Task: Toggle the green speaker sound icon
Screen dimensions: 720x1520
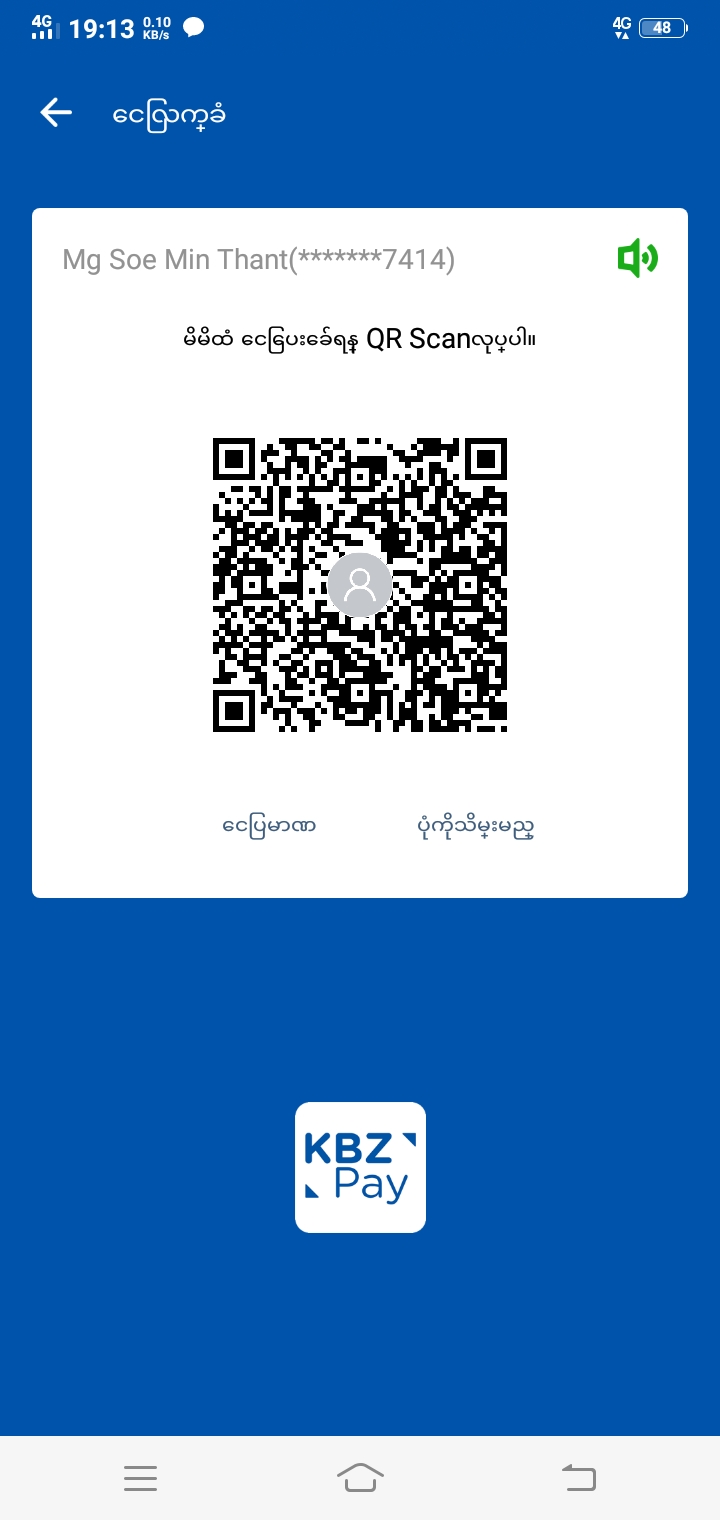Action: coord(637,260)
